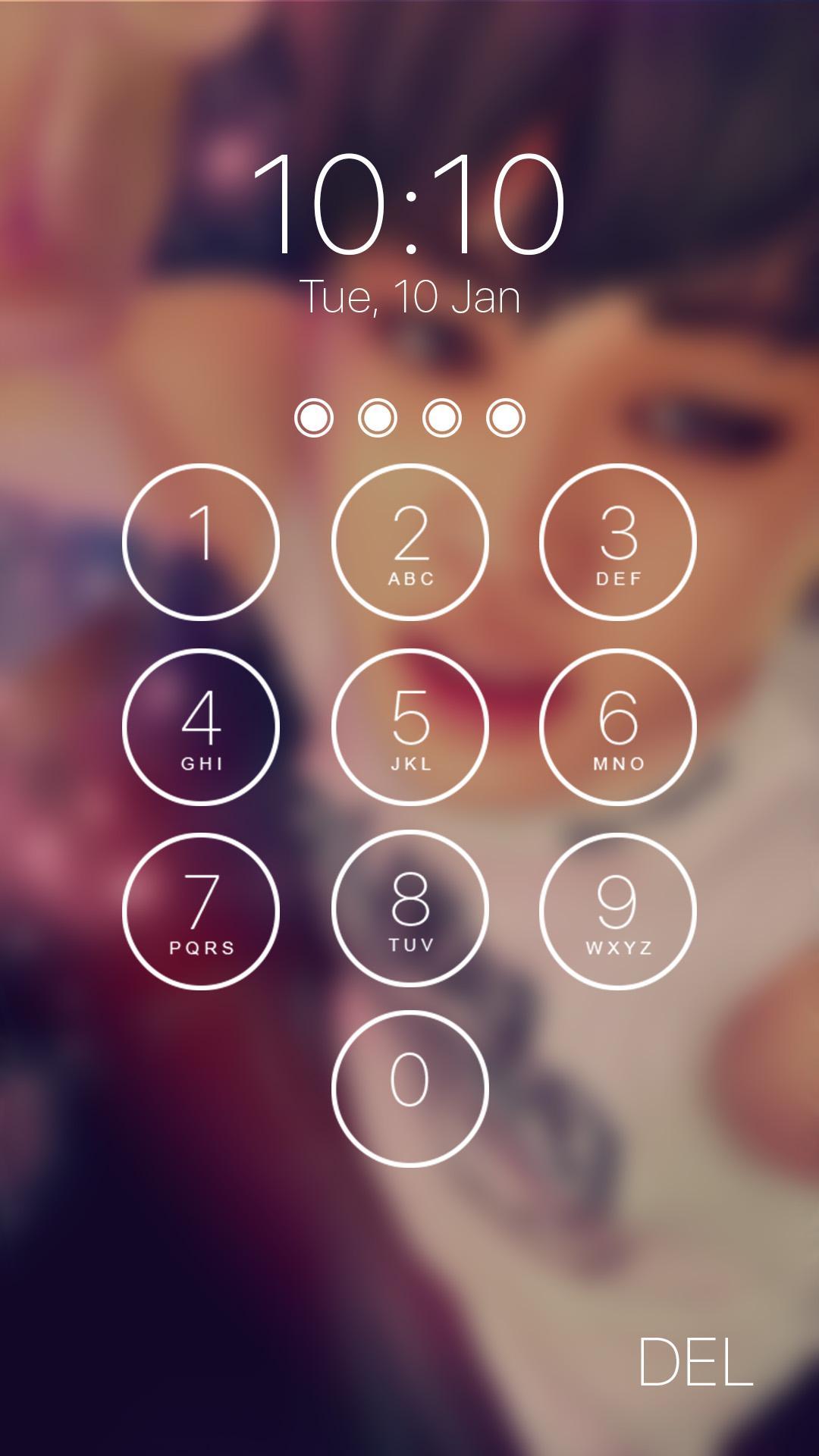
Task: Enter digit 2 ABC
Action: click(x=410, y=542)
